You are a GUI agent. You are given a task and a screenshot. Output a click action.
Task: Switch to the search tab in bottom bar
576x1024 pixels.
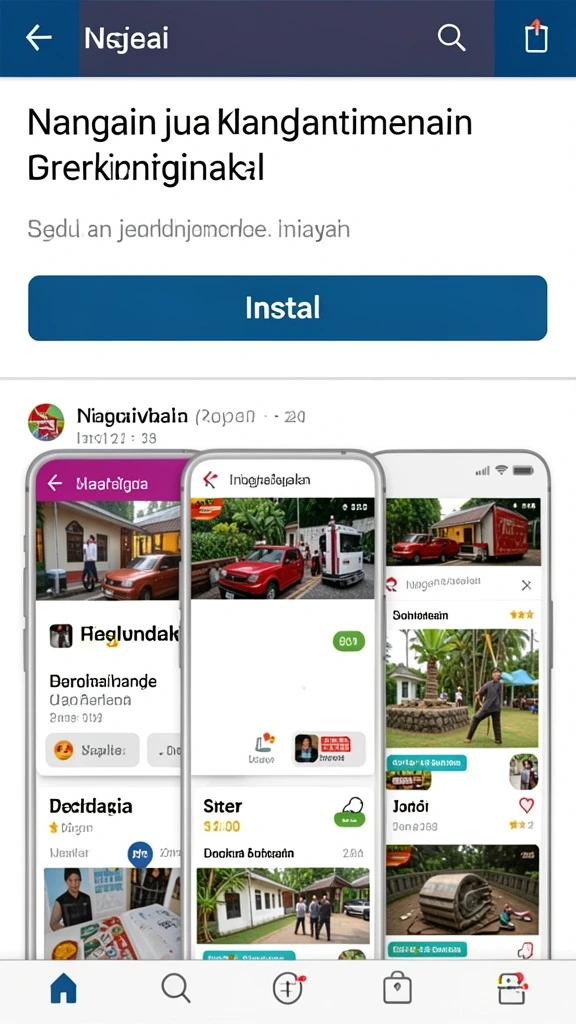[176, 989]
